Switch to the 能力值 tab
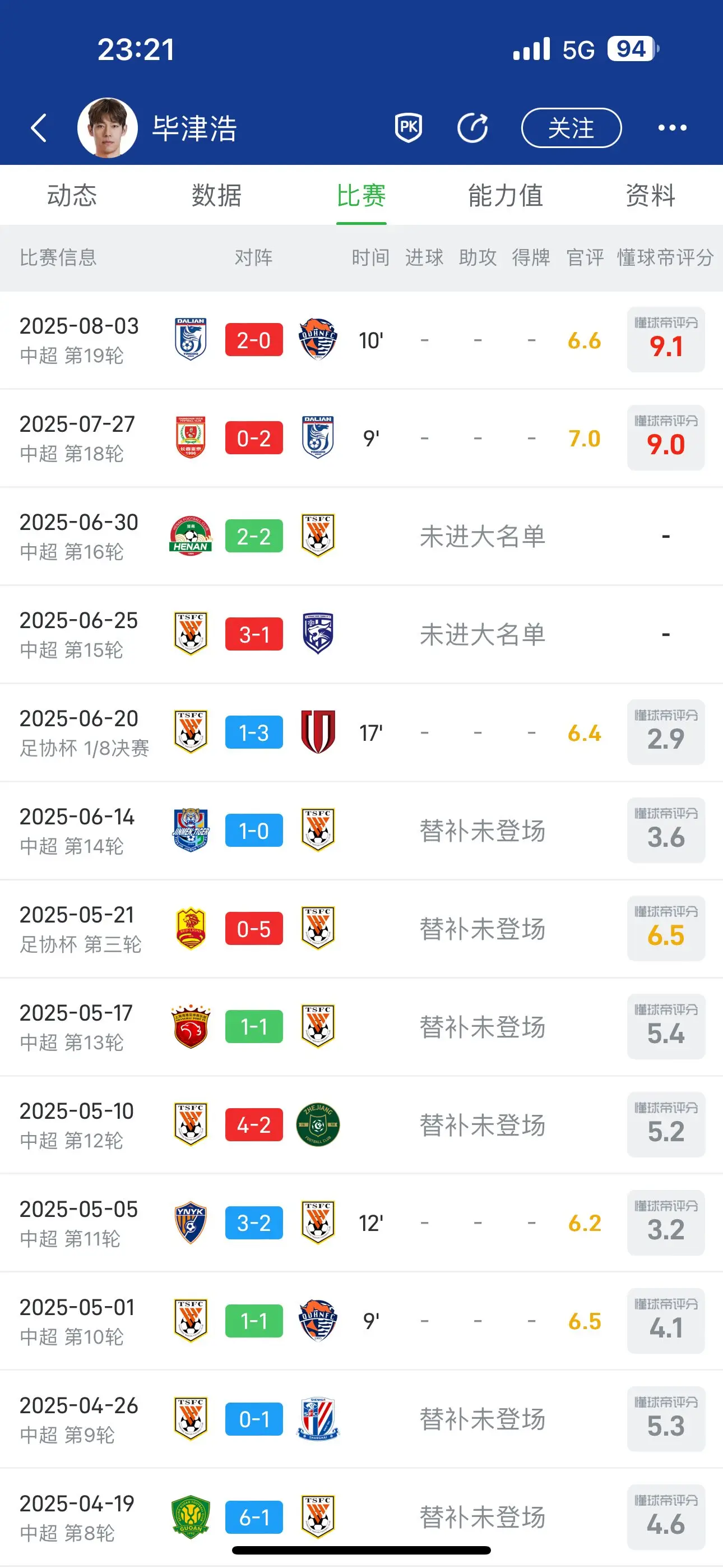 click(x=506, y=195)
